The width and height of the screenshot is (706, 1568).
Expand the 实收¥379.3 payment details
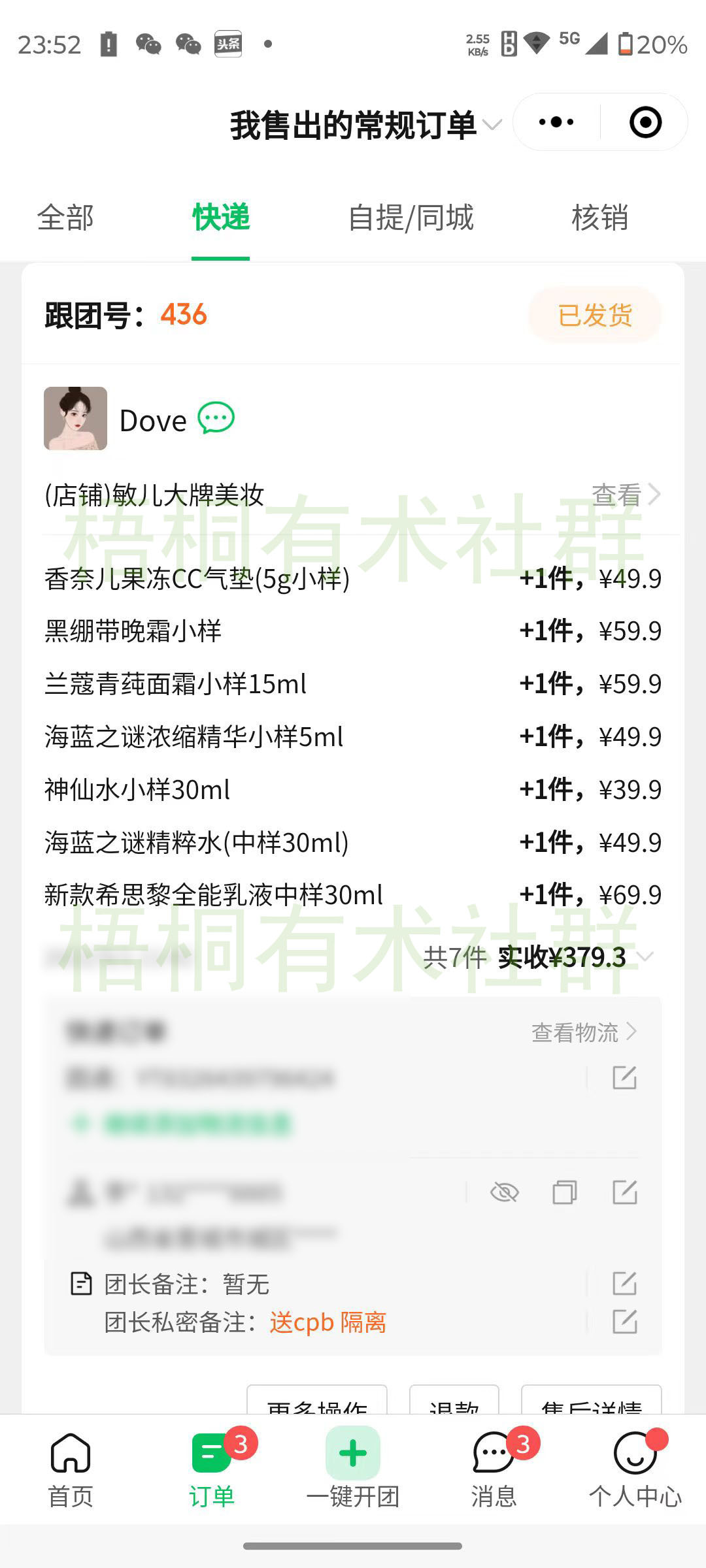click(x=645, y=957)
